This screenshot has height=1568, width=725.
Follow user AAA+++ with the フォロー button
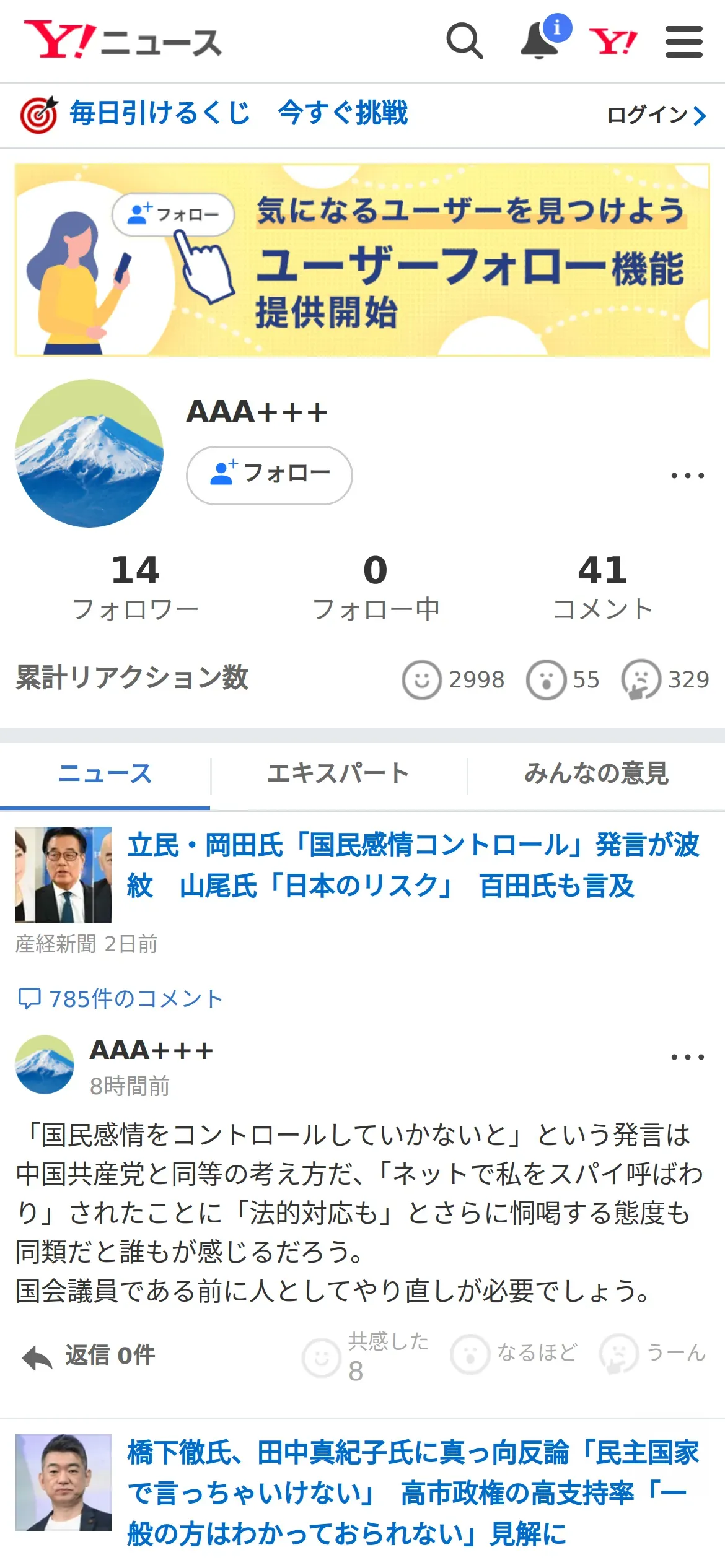270,475
